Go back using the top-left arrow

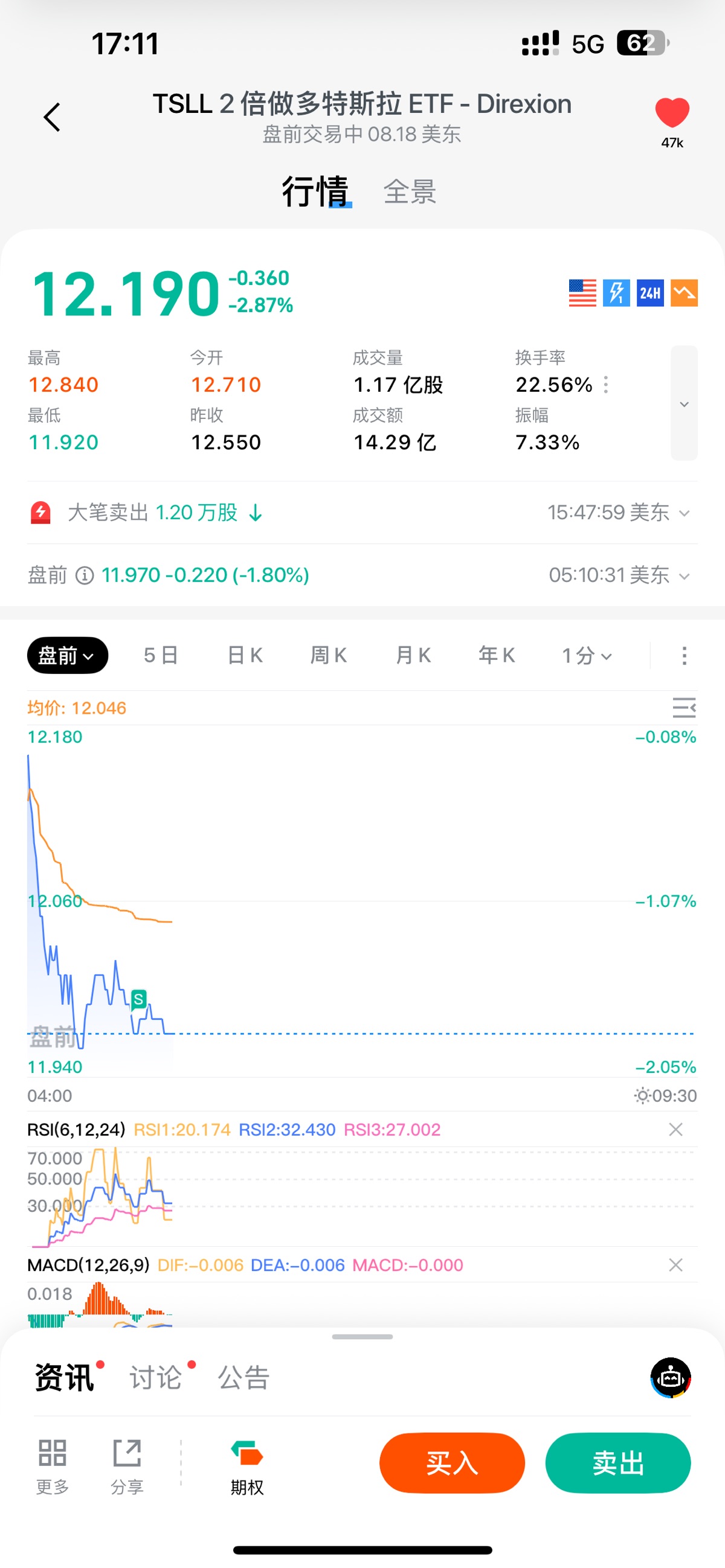[53, 117]
